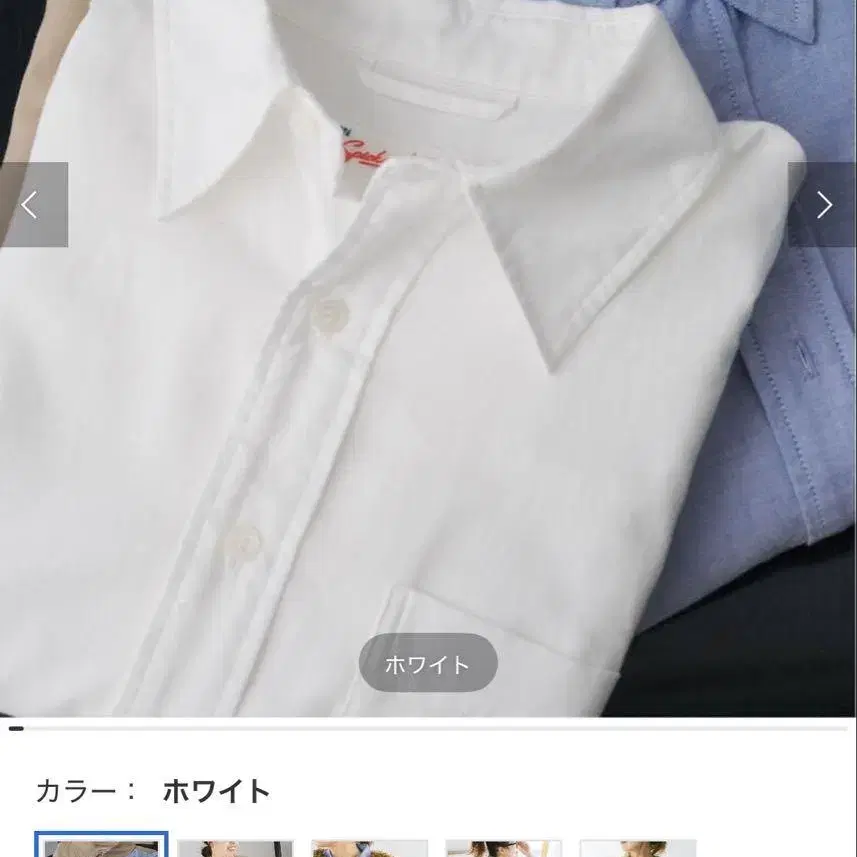
Task: Show the previous product image
Action: (34, 204)
